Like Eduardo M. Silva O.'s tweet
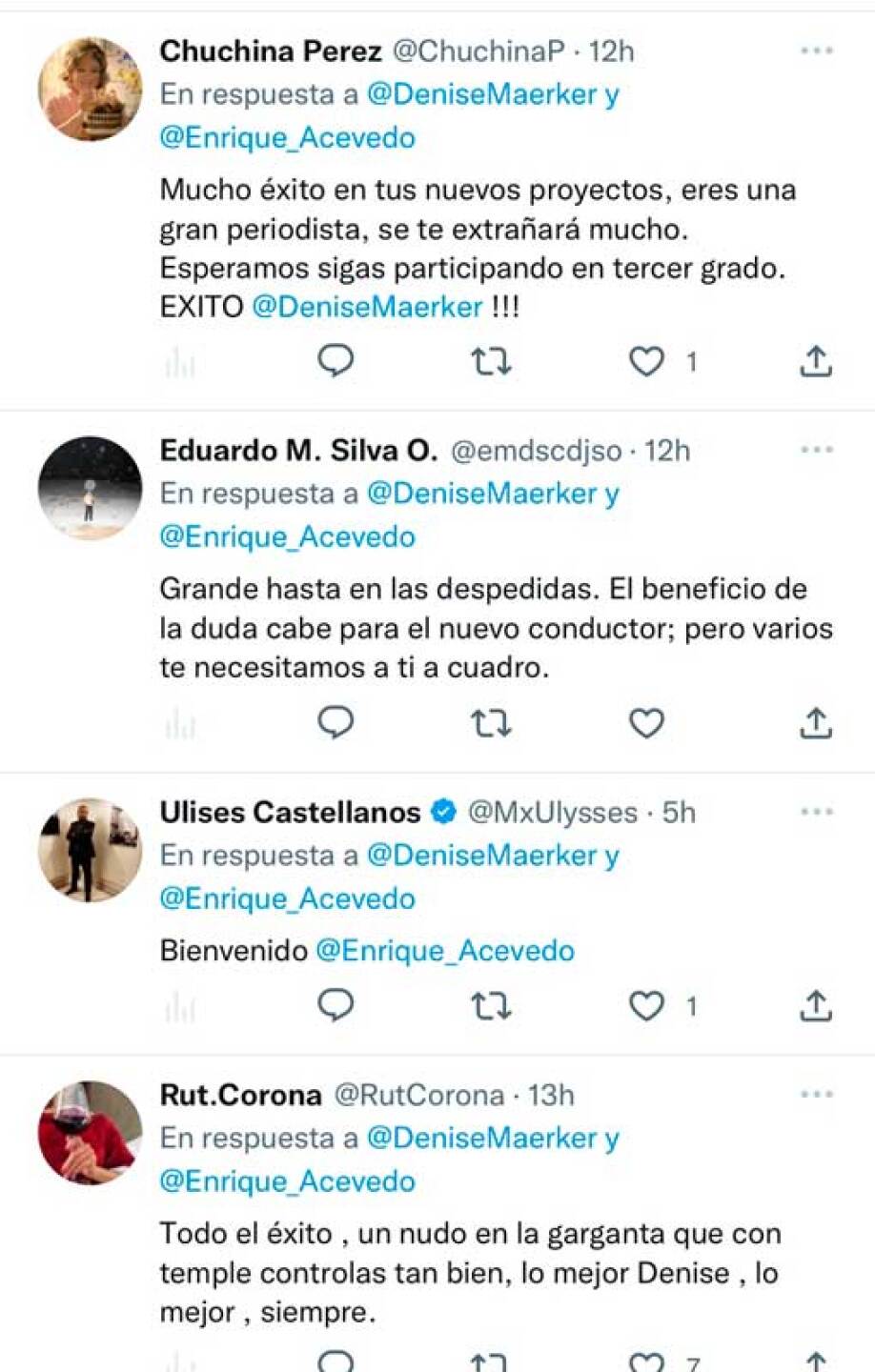Screen dimensions: 875x1372 (x=646, y=723)
